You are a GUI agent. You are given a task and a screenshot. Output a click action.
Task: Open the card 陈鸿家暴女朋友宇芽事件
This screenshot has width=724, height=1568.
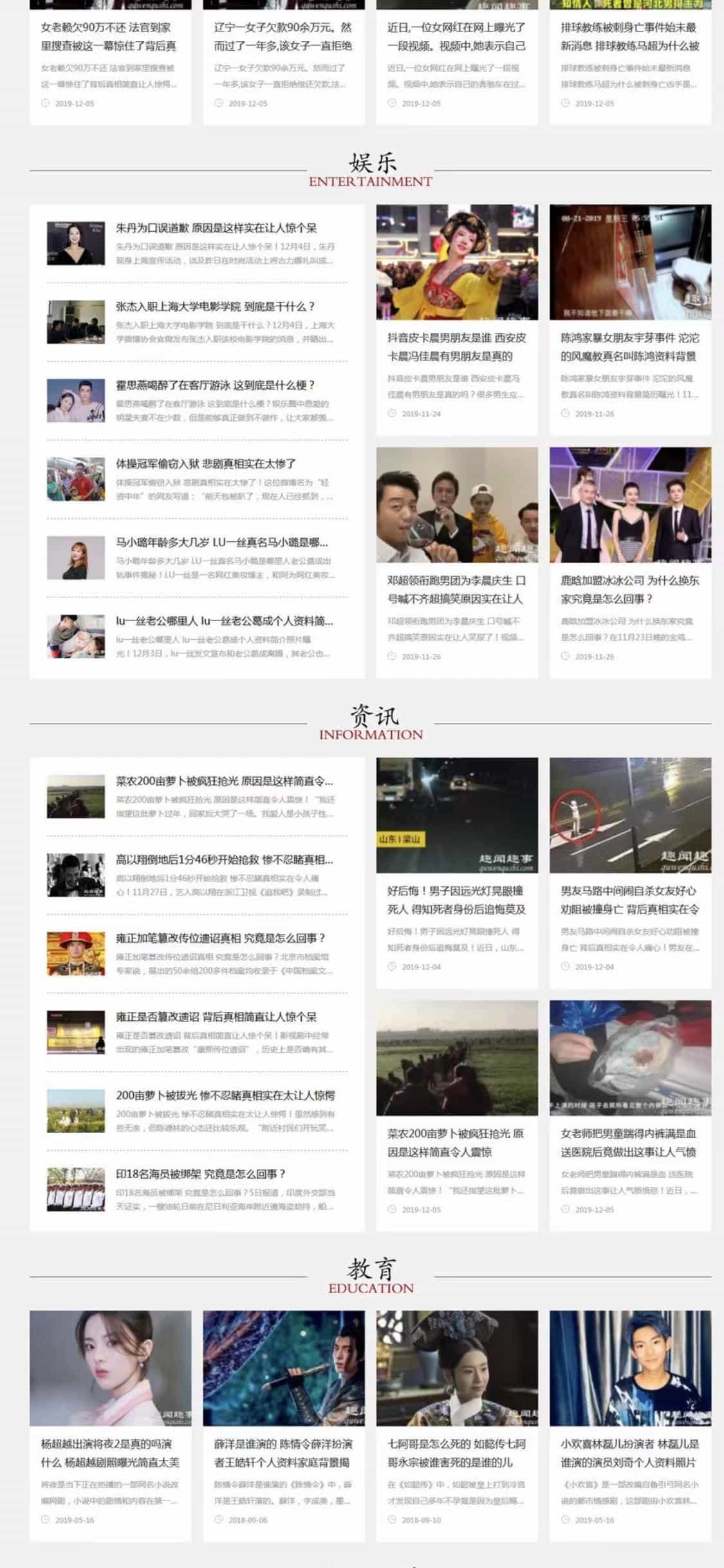629,346
